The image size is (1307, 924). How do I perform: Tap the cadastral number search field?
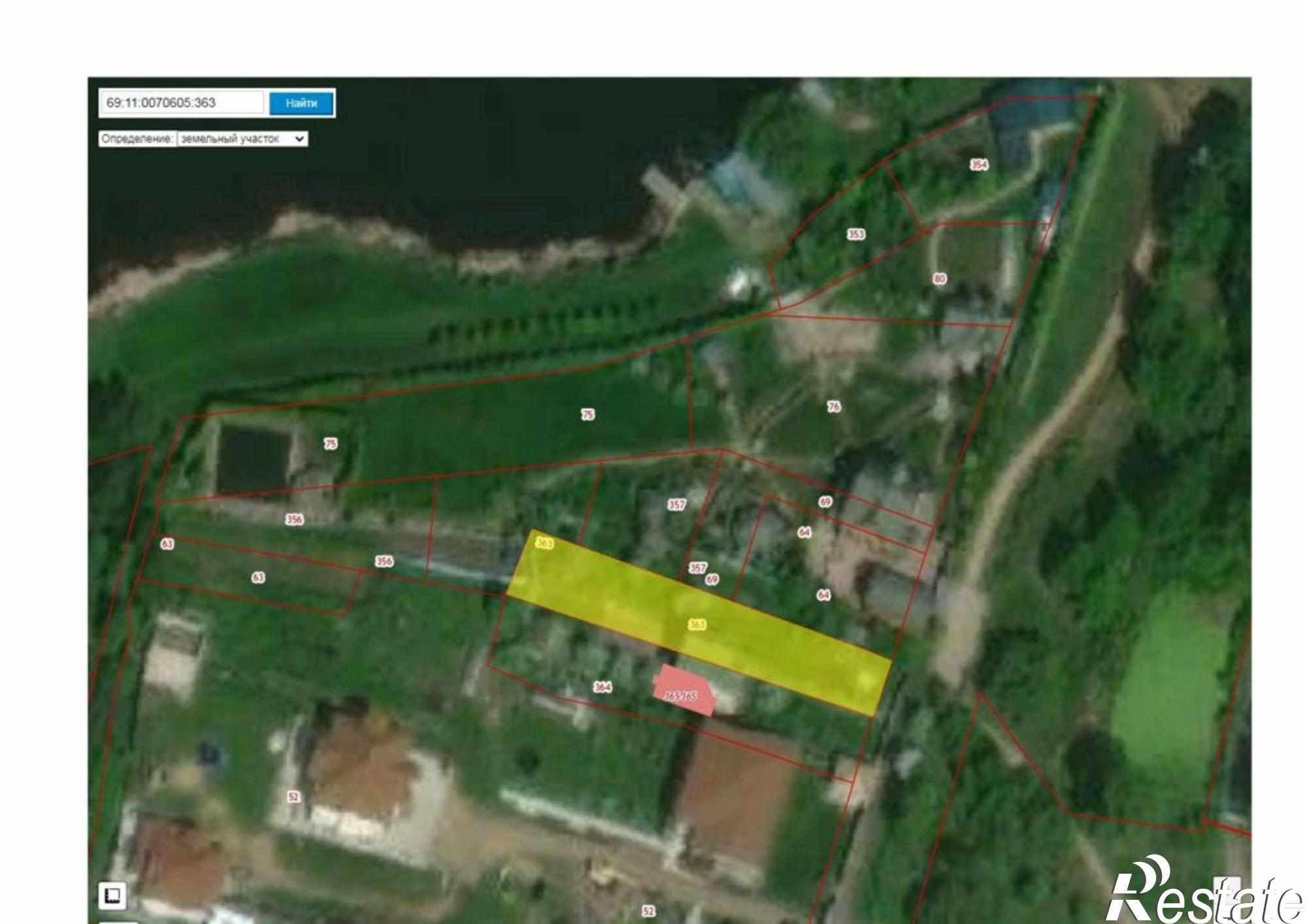click(182, 103)
